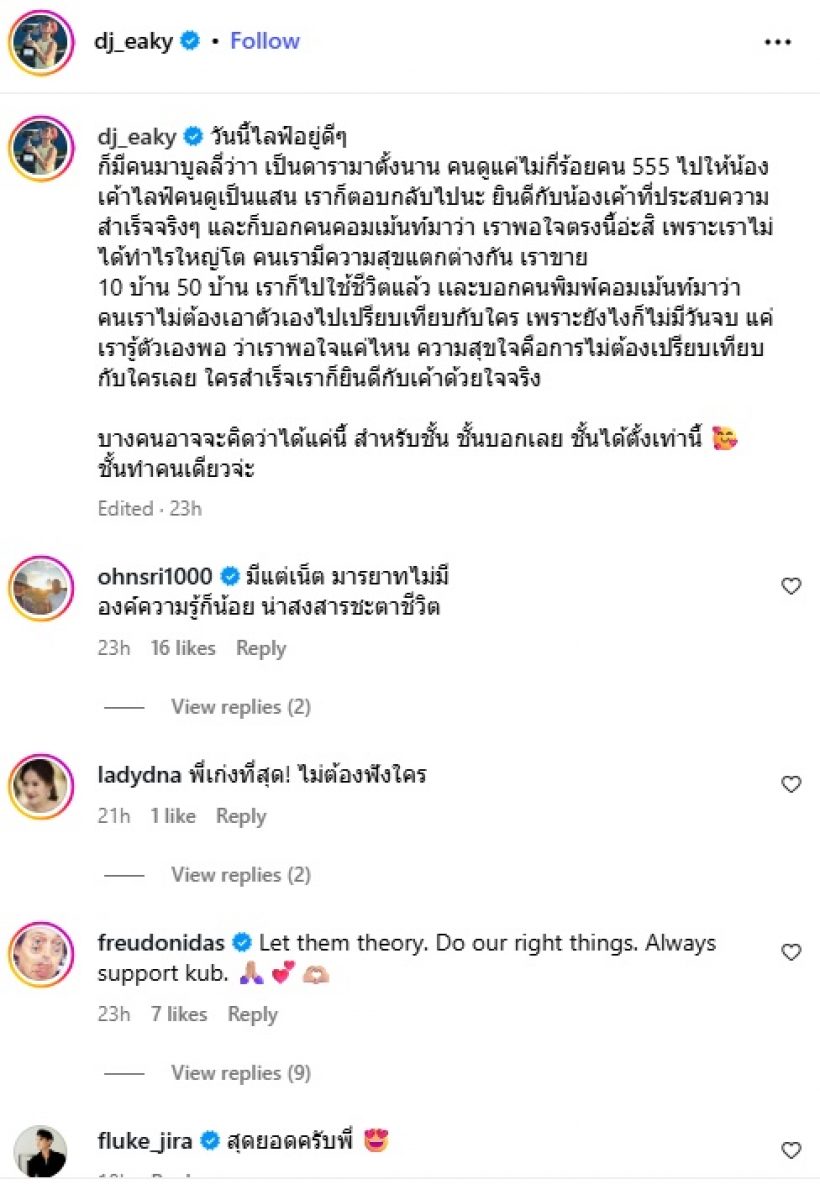The image size is (820, 1184).
Task: Reply to ladydna's comment
Action: coord(241,816)
